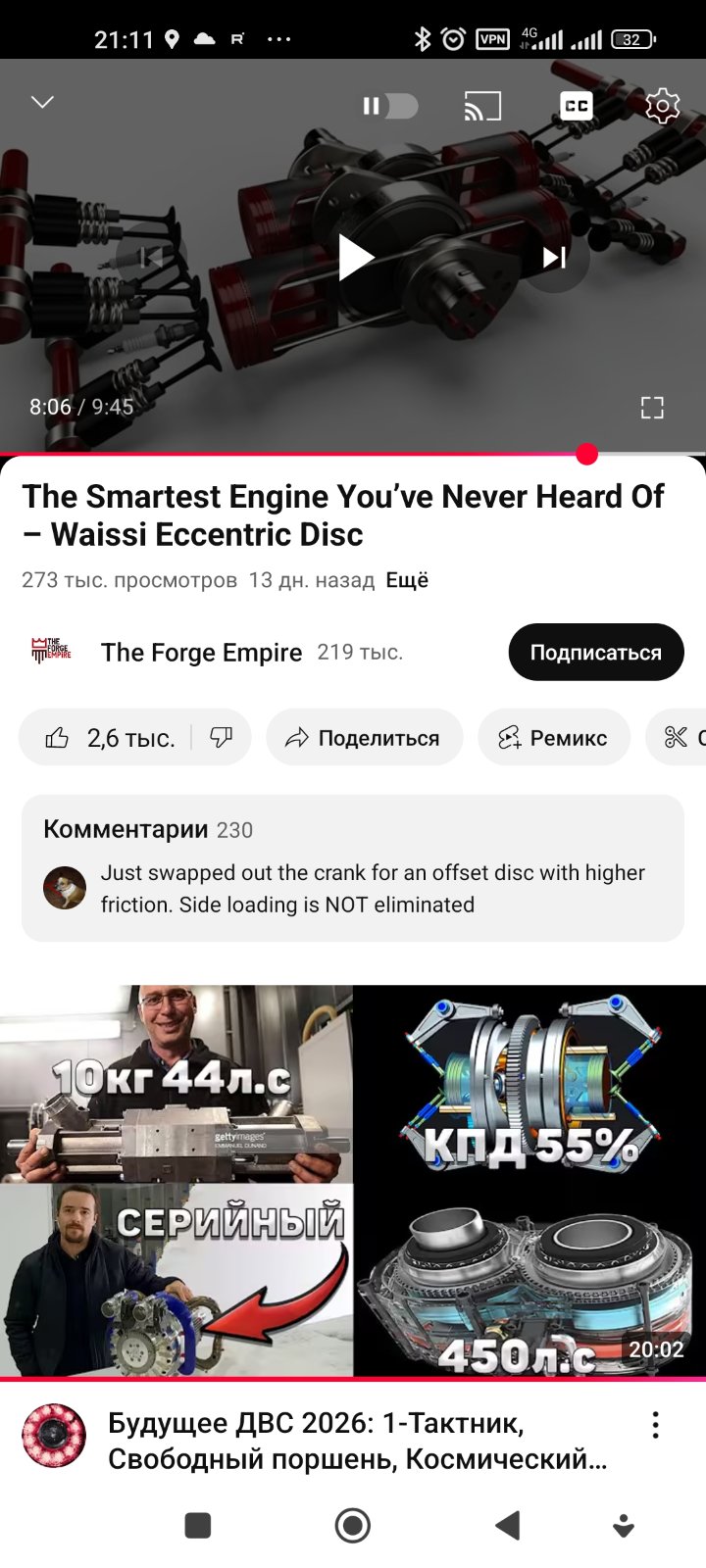Subscribe with the Подписаться button
The image size is (706, 1568).
click(595, 653)
